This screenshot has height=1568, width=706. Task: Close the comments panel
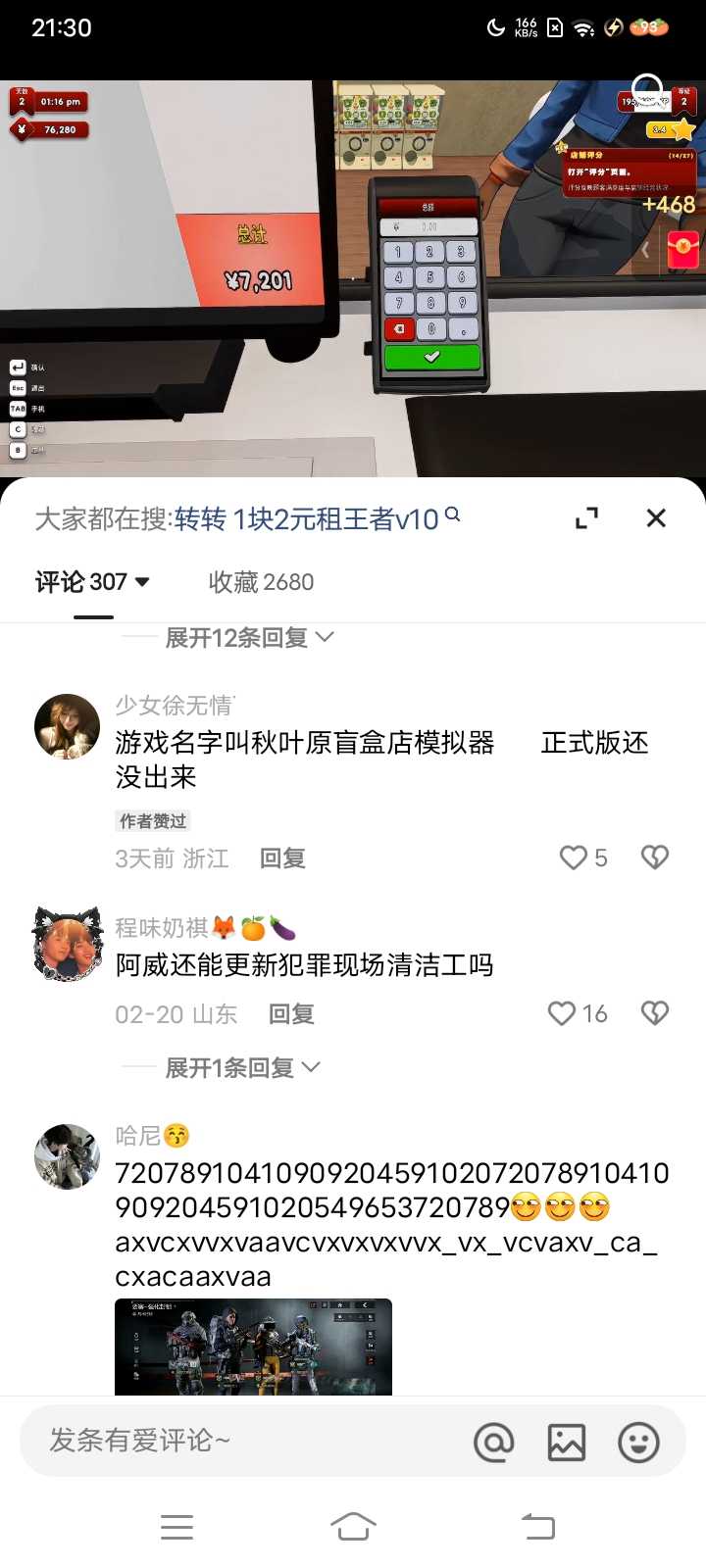(656, 518)
